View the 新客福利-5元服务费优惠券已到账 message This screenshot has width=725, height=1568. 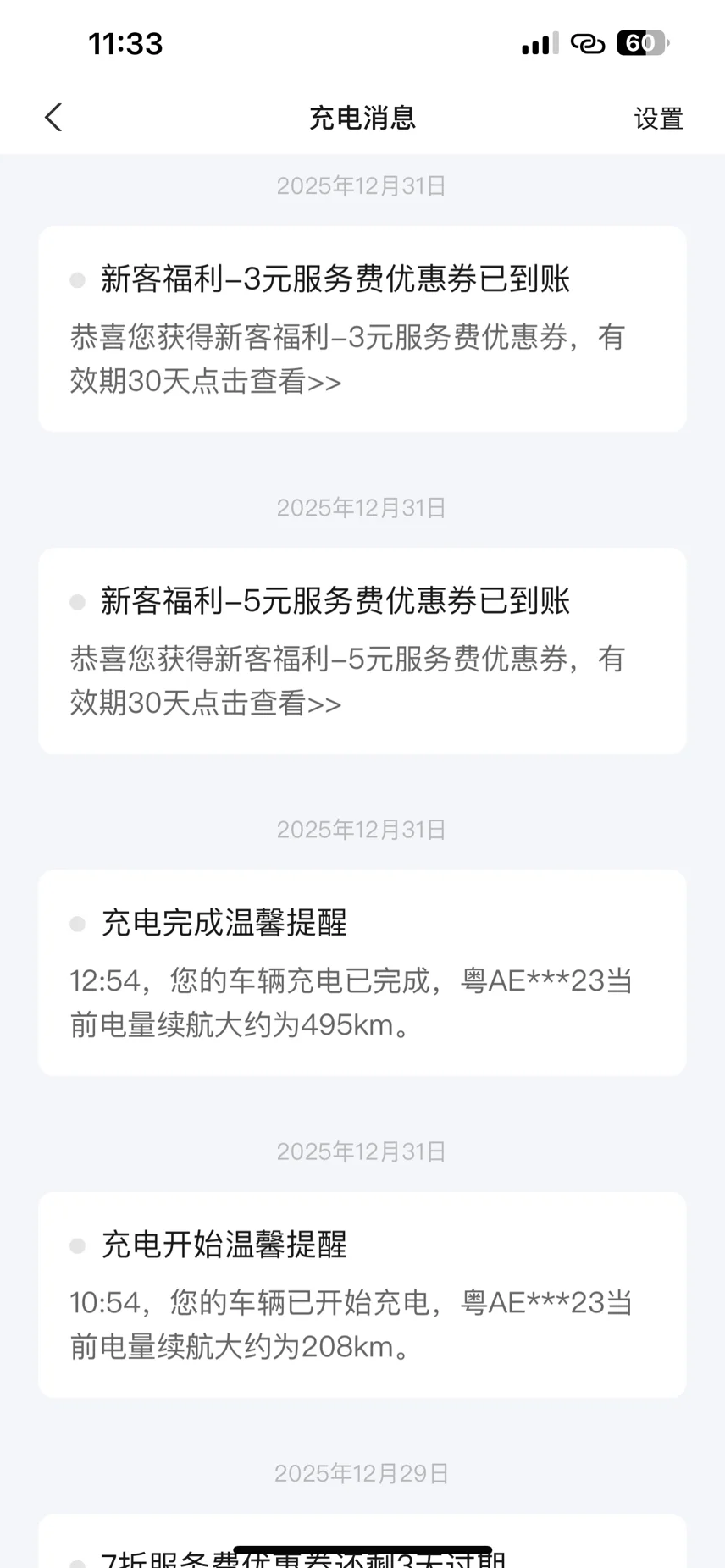pyautogui.click(x=362, y=650)
